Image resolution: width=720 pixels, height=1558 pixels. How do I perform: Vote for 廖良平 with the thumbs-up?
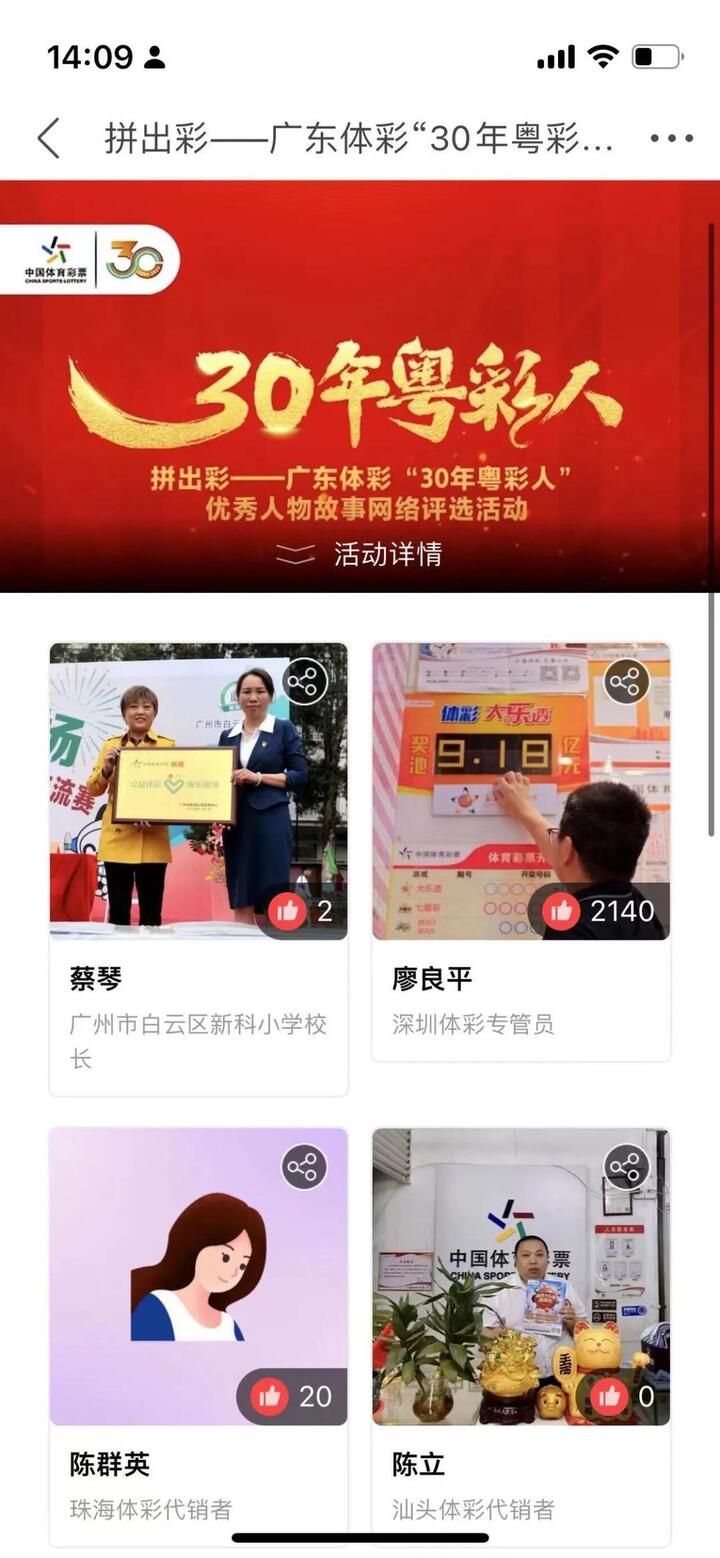561,911
